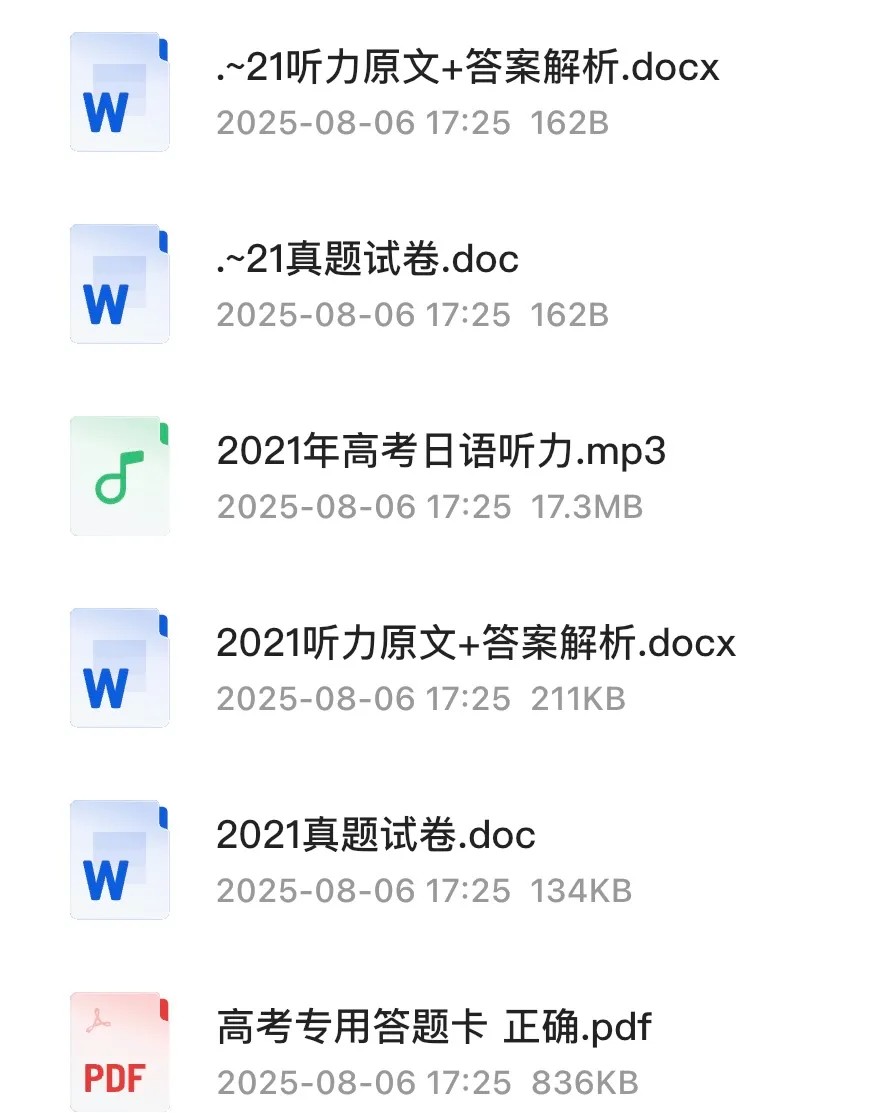The height and width of the screenshot is (1113, 895).
Task: Open the file .~21听力原文+答案解析.docx
Action: coord(467,68)
